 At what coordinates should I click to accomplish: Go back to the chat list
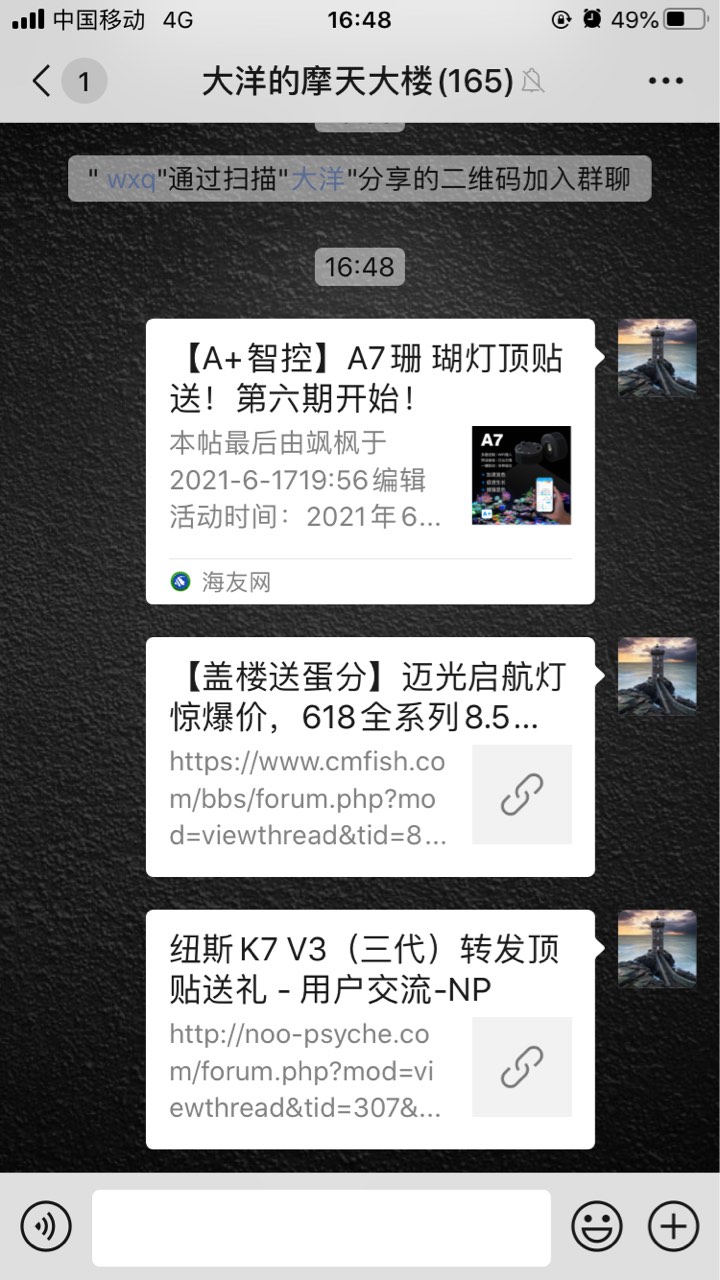click(x=42, y=81)
